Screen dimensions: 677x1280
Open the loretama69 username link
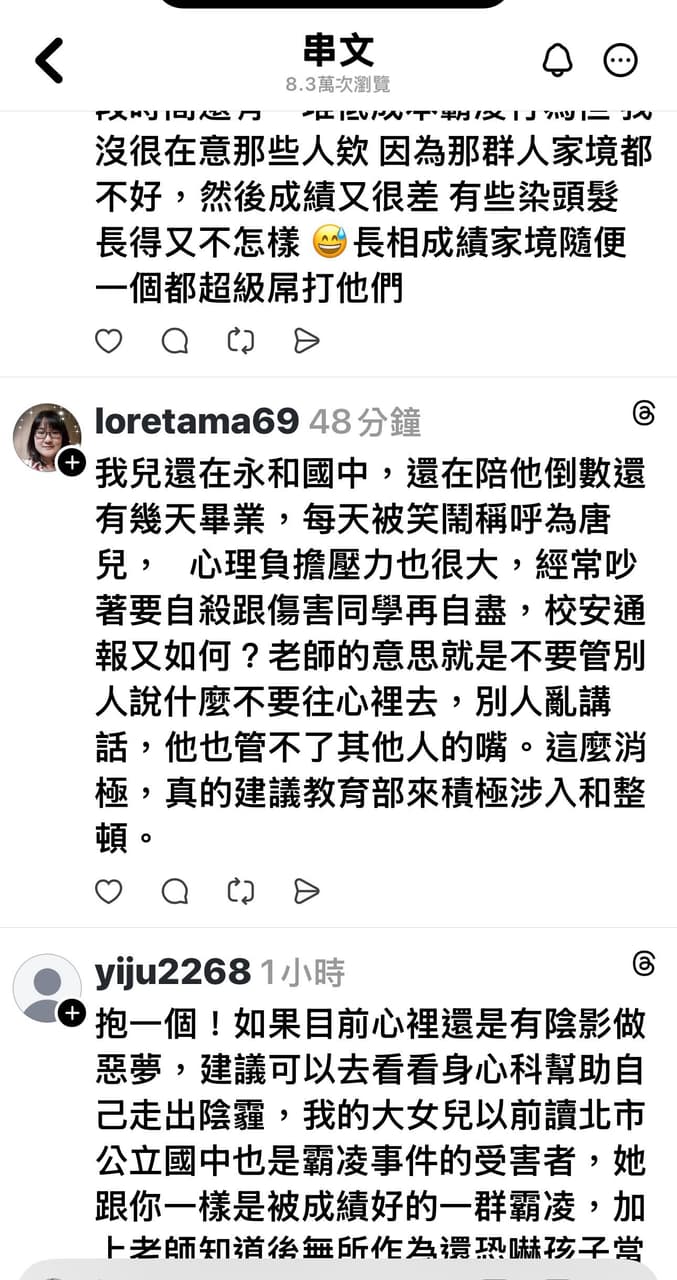197,422
